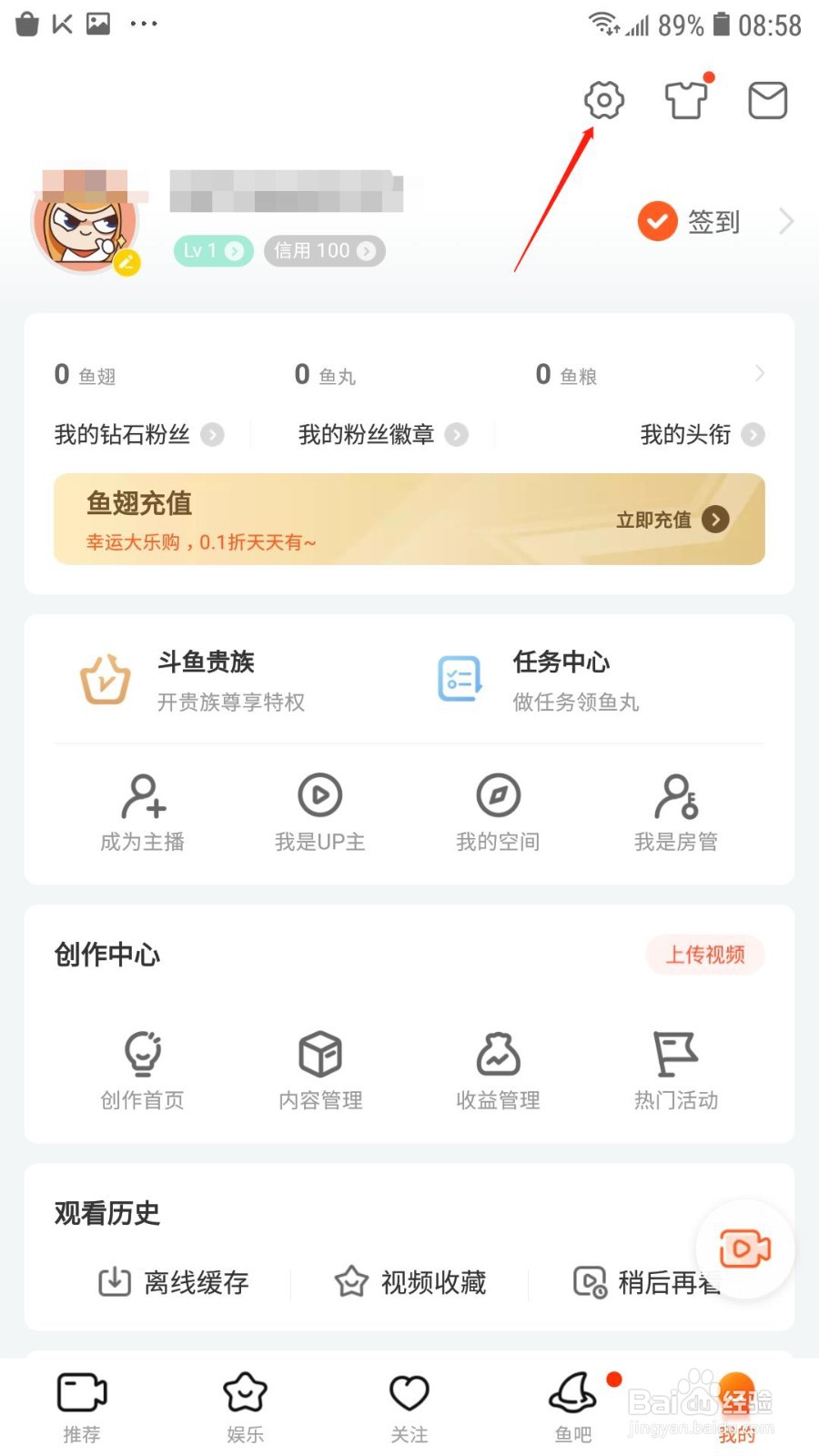Open the Lv 1 level badge
Viewport: 819px width, 1456px height.
(x=213, y=251)
